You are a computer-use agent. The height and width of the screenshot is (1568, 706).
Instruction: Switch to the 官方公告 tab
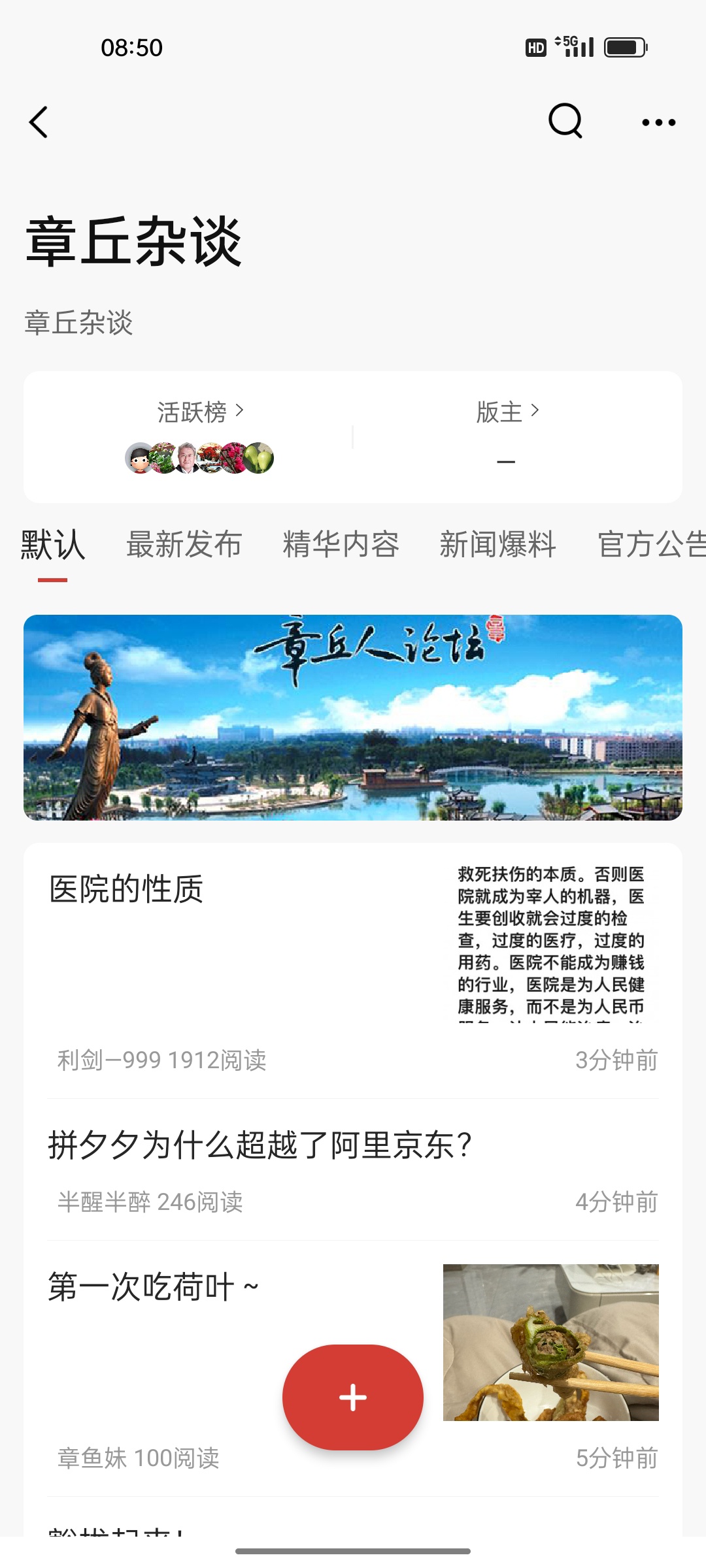click(x=650, y=544)
